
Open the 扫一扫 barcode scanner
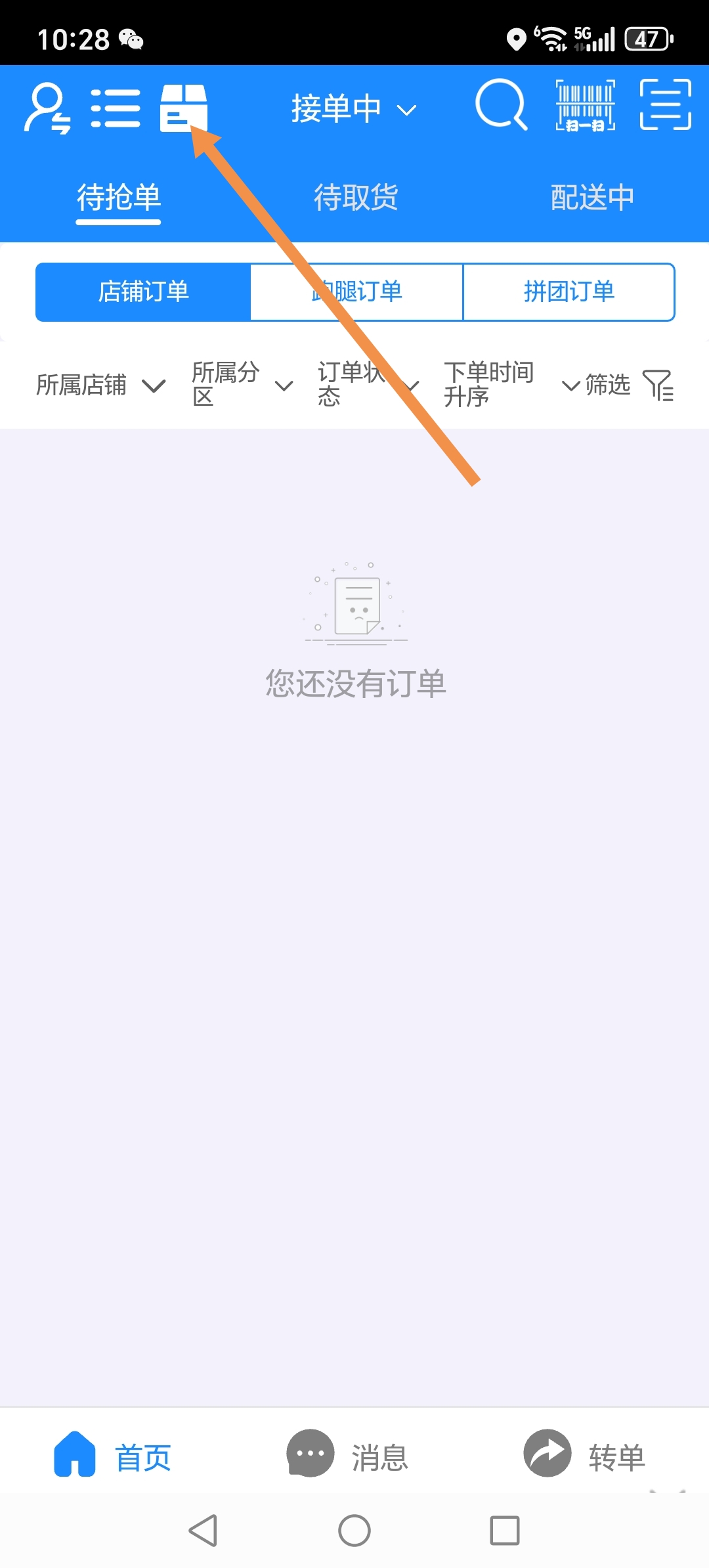tap(585, 106)
